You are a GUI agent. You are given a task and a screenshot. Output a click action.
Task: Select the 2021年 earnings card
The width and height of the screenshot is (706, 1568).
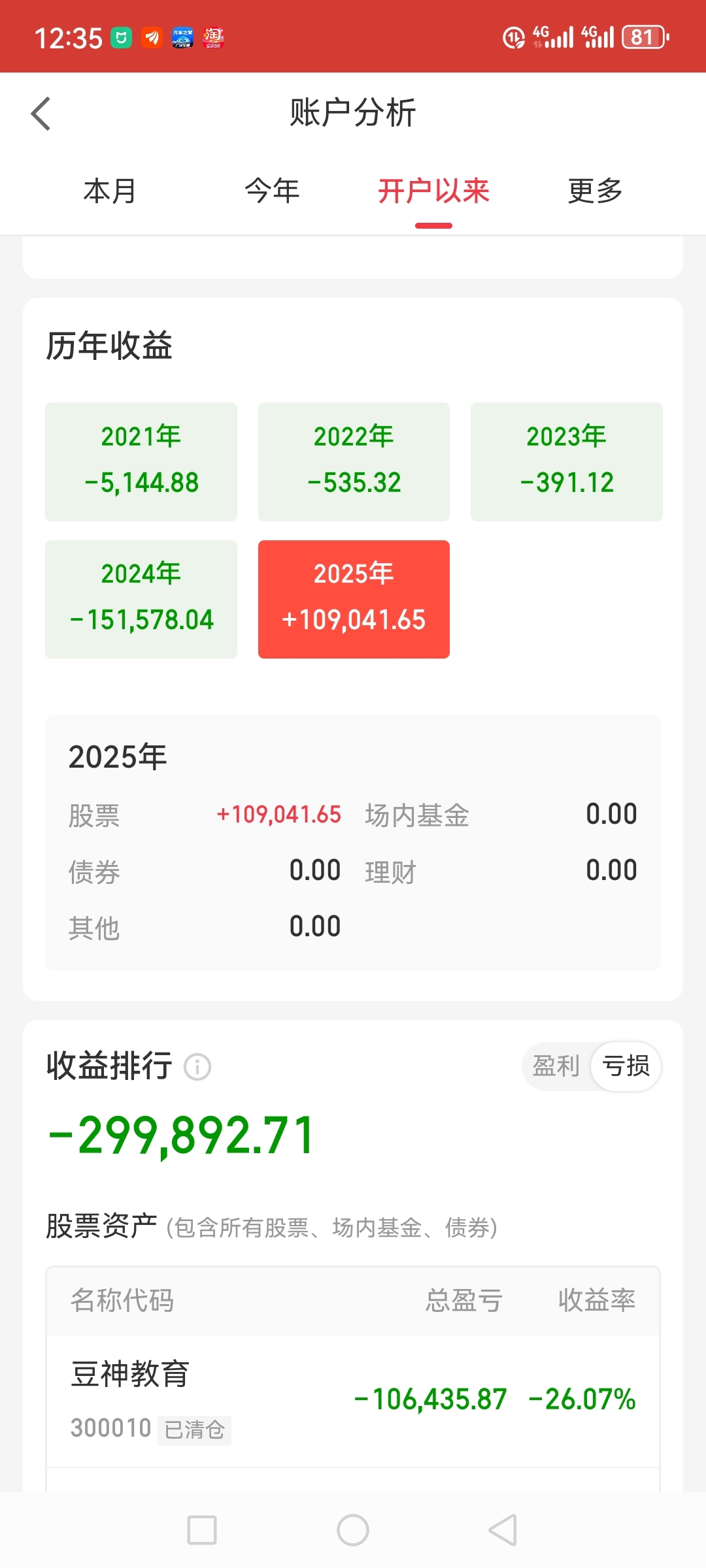[141, 461]
